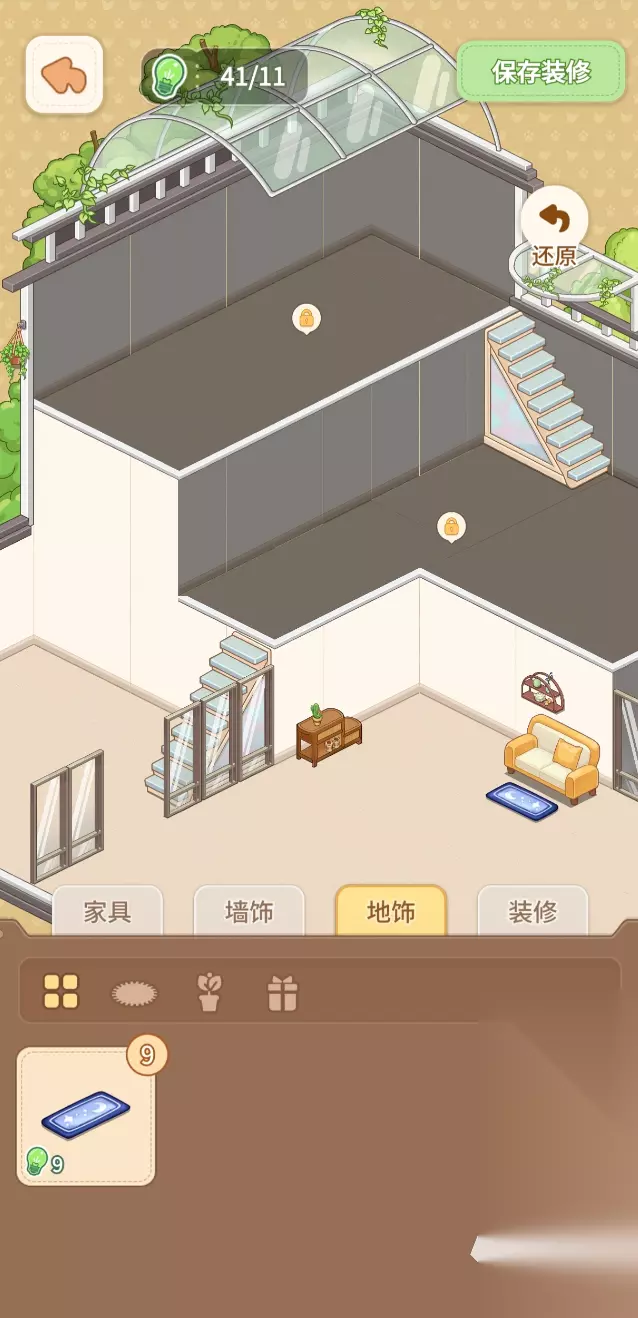The width and height of the screenshot is (638, 1318).
Task: Select the blue rug item card
Action: point(86,1116)
